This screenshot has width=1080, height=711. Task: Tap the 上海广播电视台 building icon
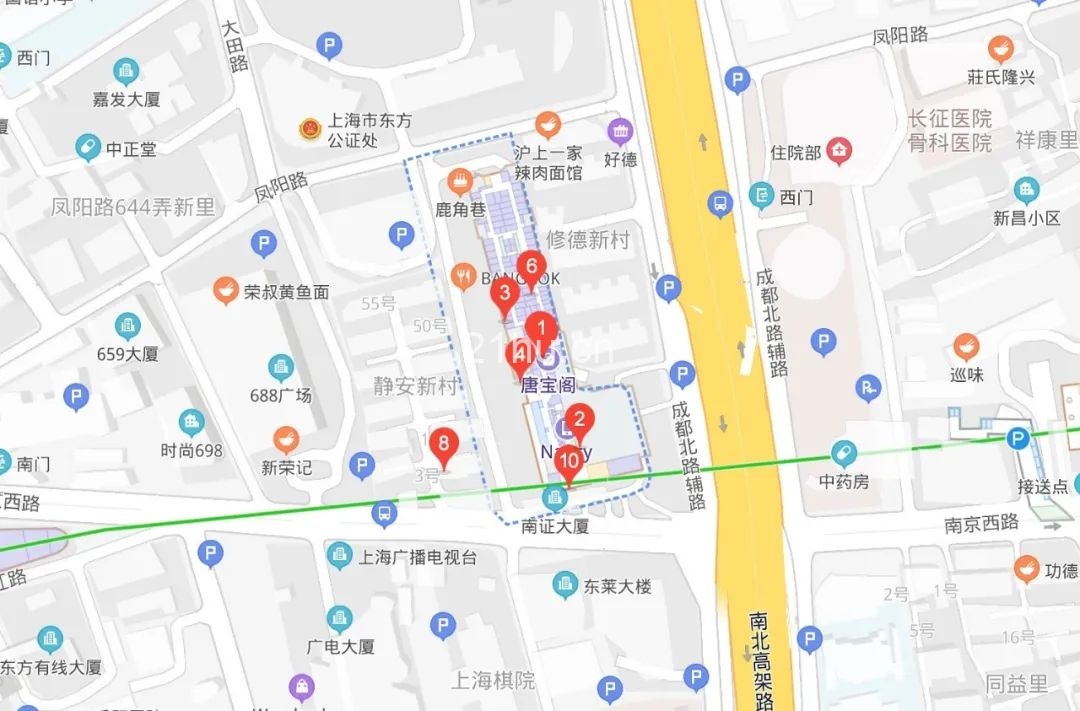pos(340,555)
